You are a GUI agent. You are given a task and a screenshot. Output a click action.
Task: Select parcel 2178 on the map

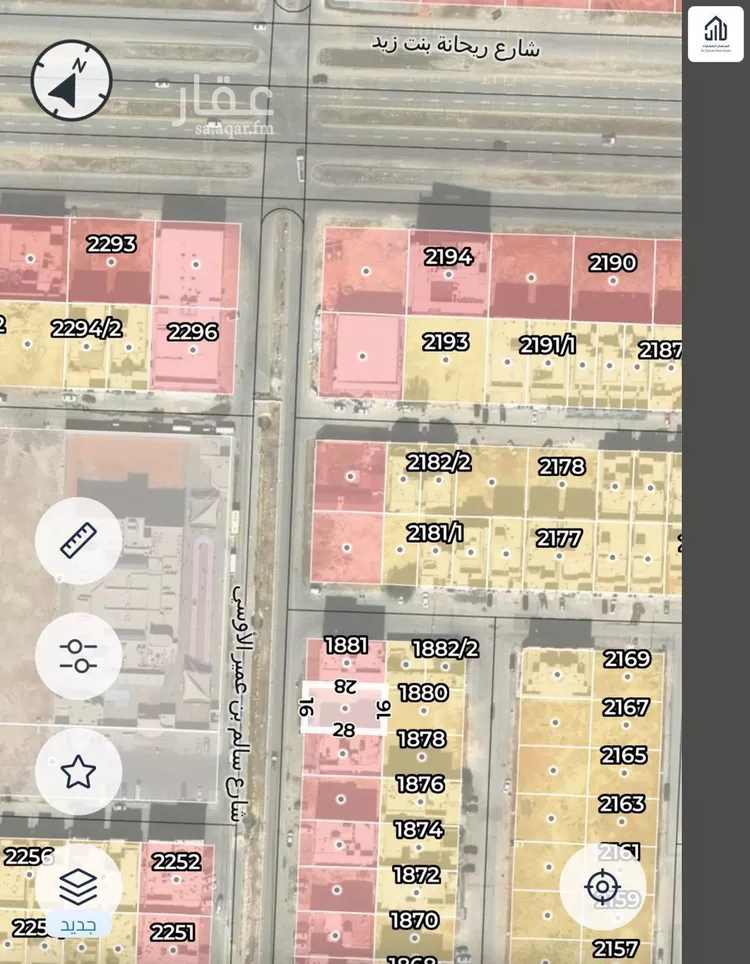pyautogui.click(x=561, y=480)
